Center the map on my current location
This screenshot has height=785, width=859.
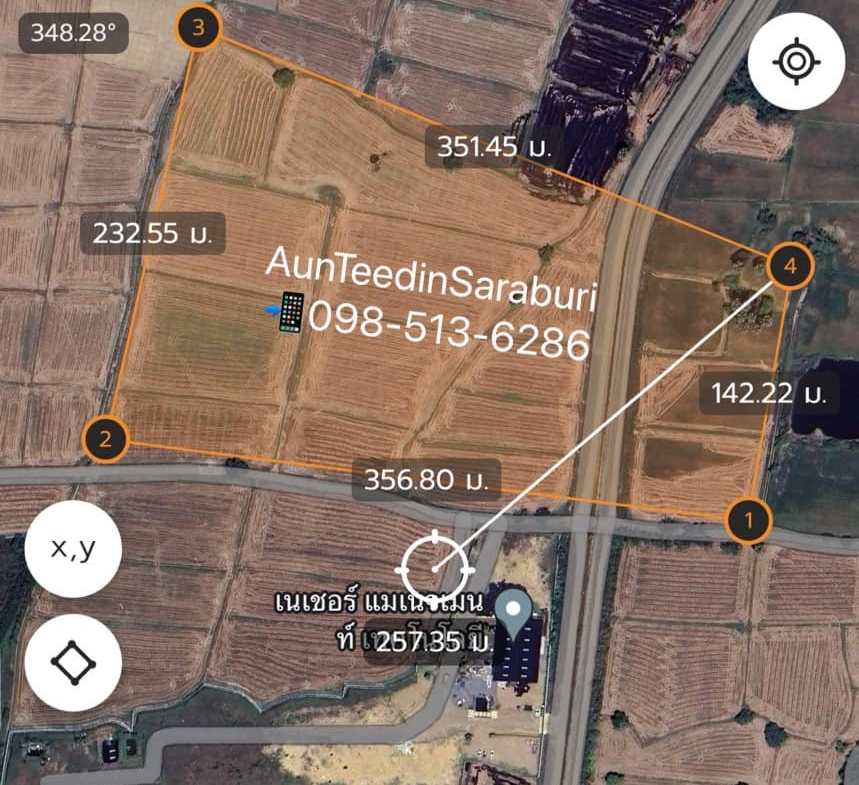[x=796, y=62]
